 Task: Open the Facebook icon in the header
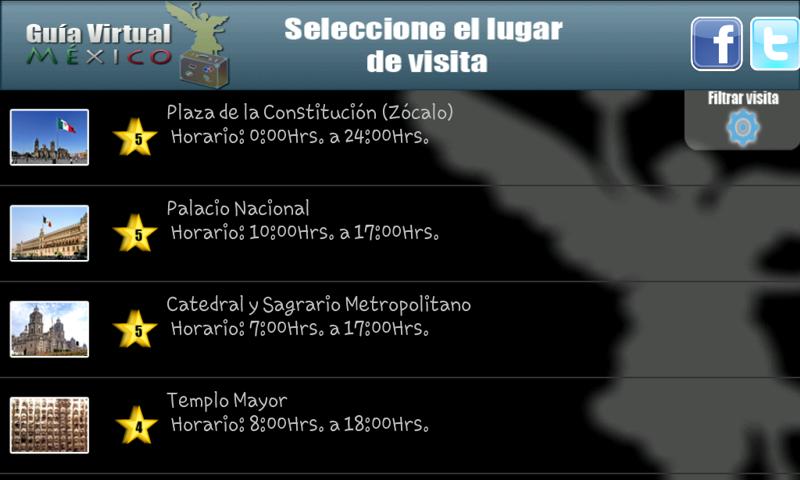click(716, 44)
